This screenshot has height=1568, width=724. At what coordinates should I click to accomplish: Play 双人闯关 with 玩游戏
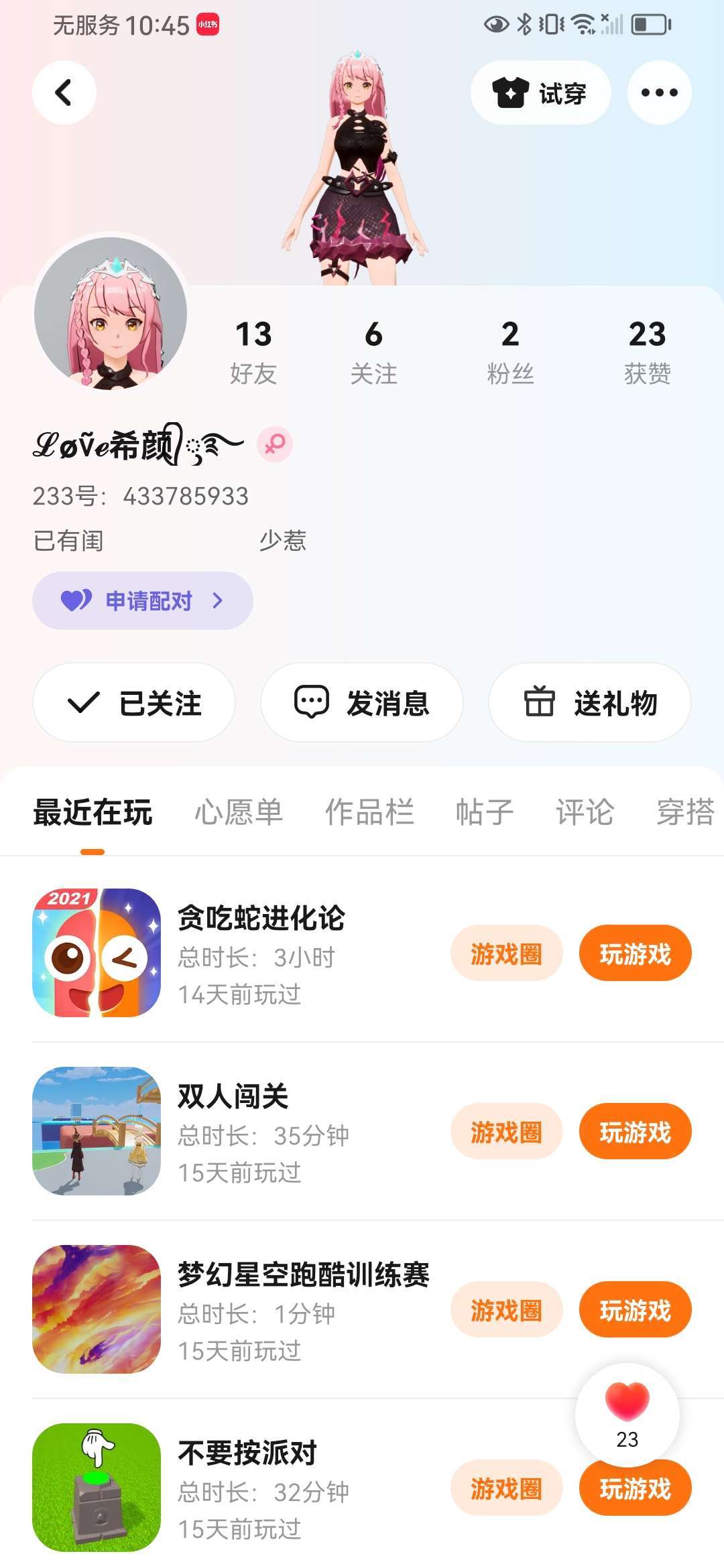[x=635, y=1132]
